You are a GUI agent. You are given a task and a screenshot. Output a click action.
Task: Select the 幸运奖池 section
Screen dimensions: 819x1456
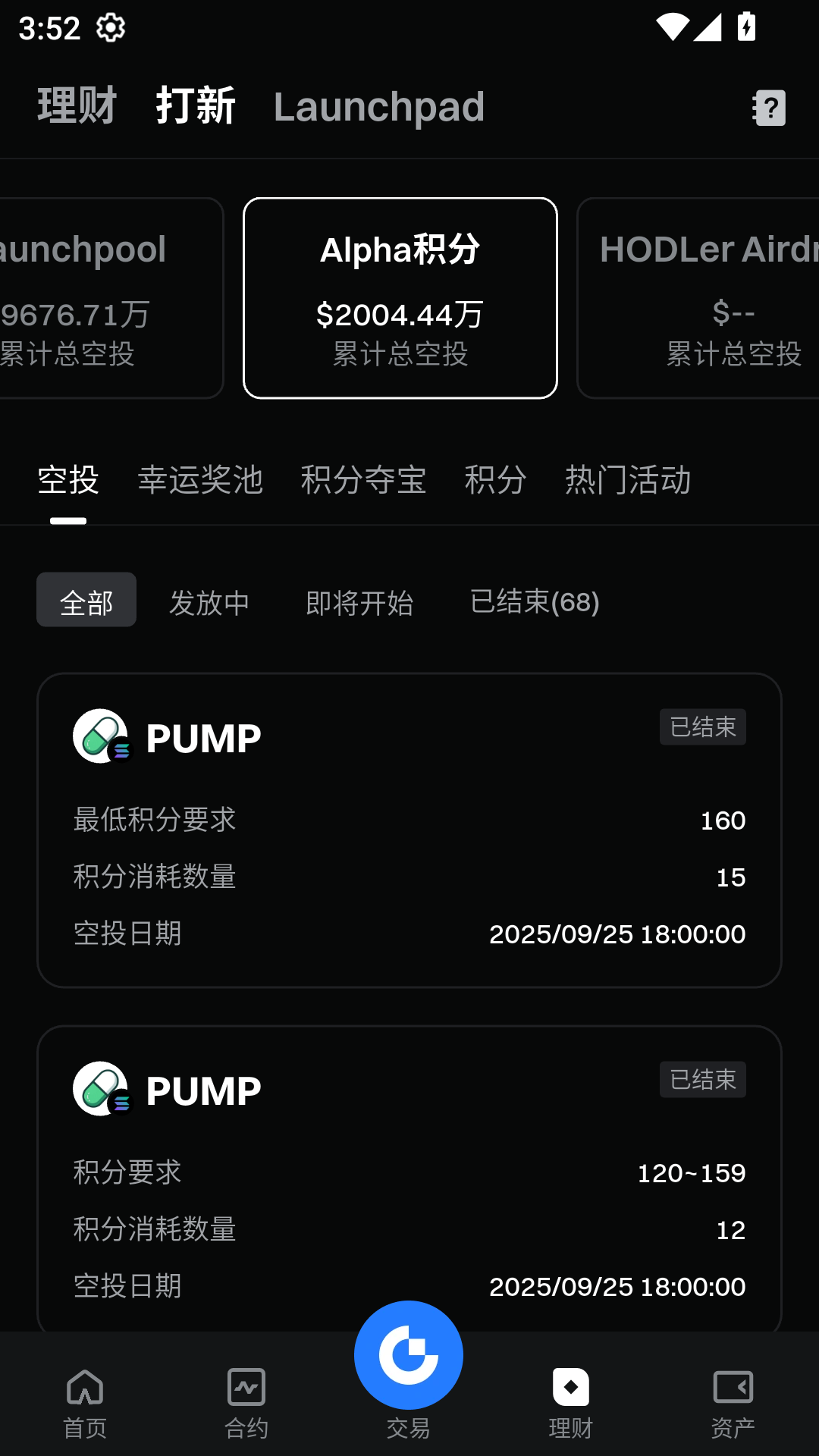201,479
